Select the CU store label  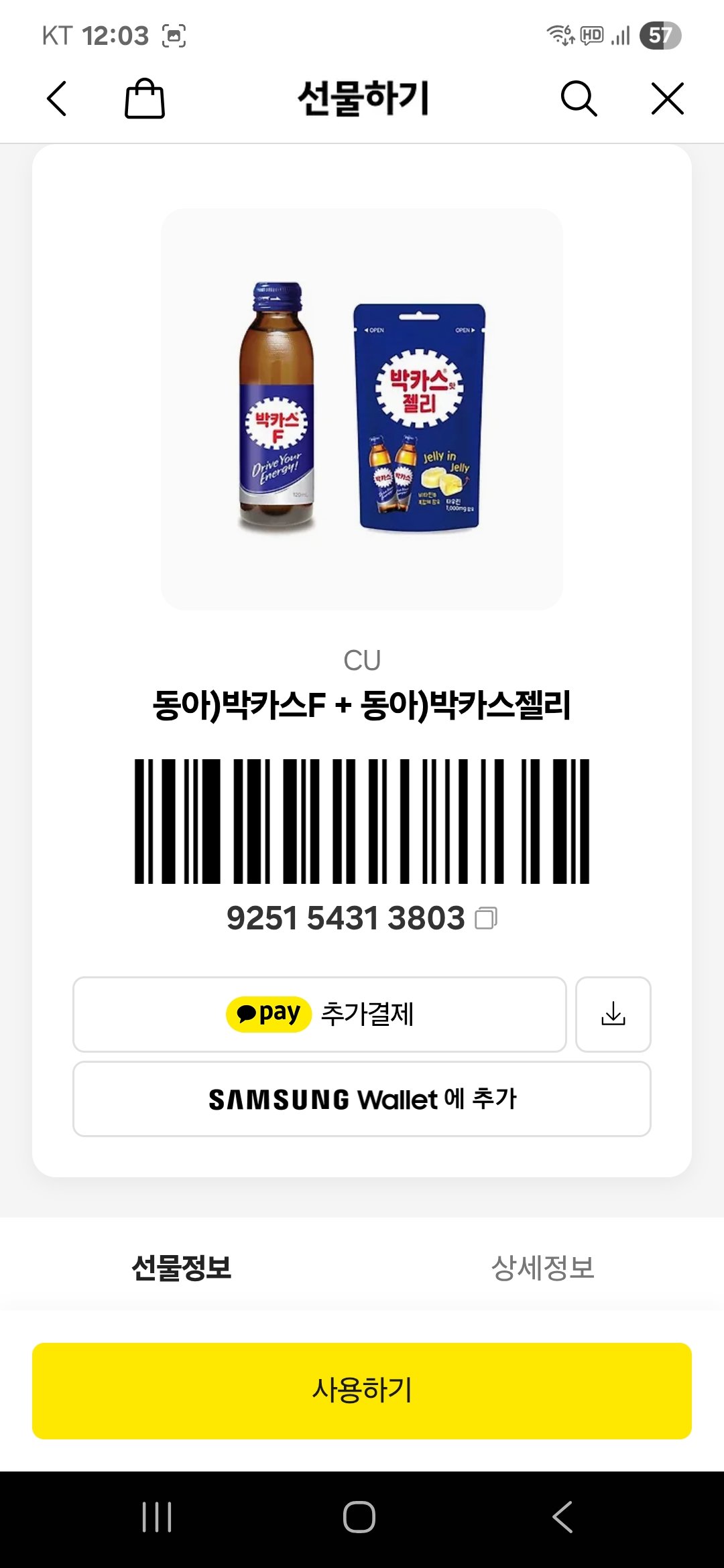pos(362,662)
